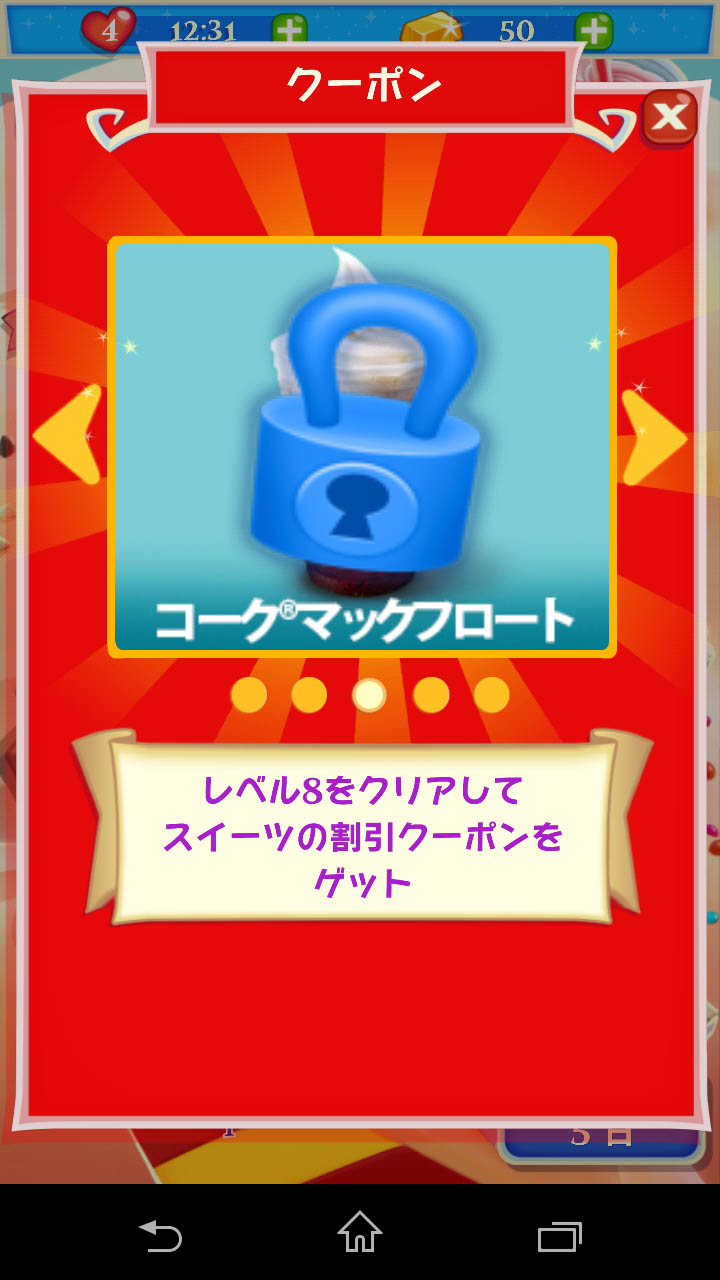Add more lives with the heart plus button
Viewport: 720px width, 1280px height.
[x=290, y=30]
